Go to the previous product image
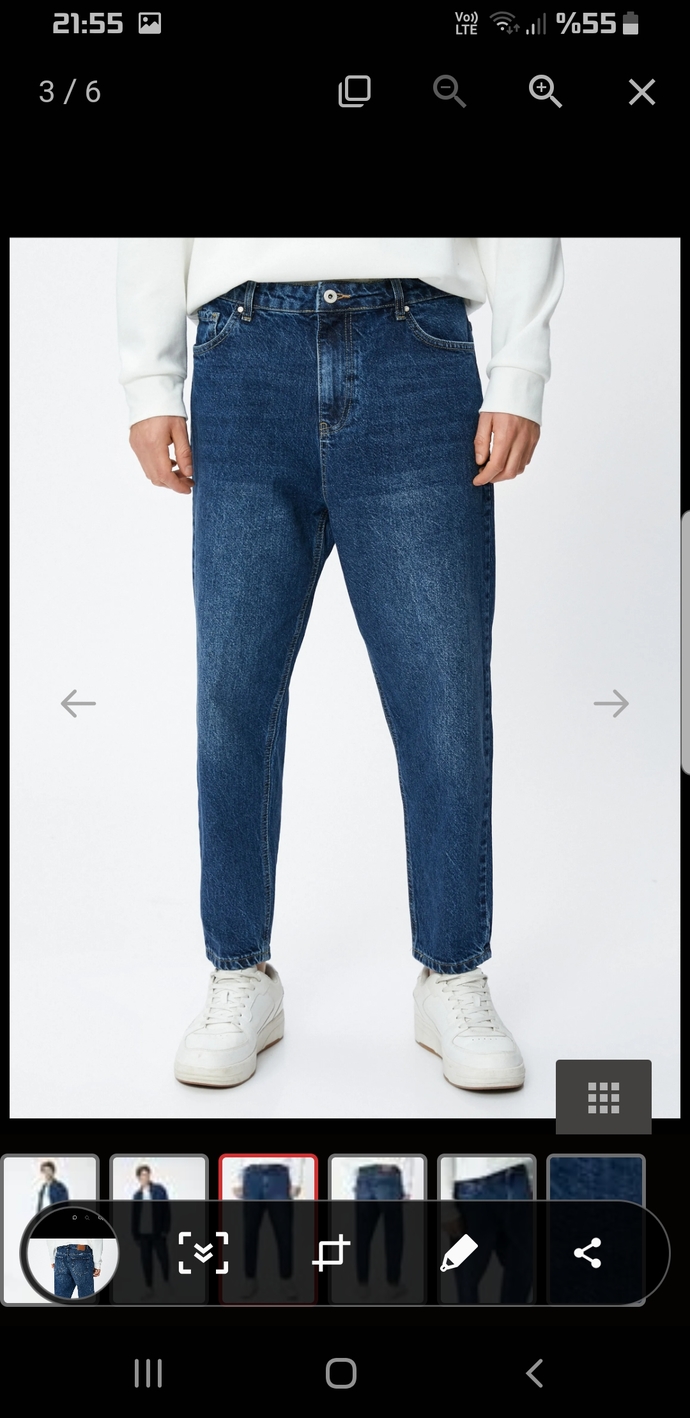 tap(78, 703)
